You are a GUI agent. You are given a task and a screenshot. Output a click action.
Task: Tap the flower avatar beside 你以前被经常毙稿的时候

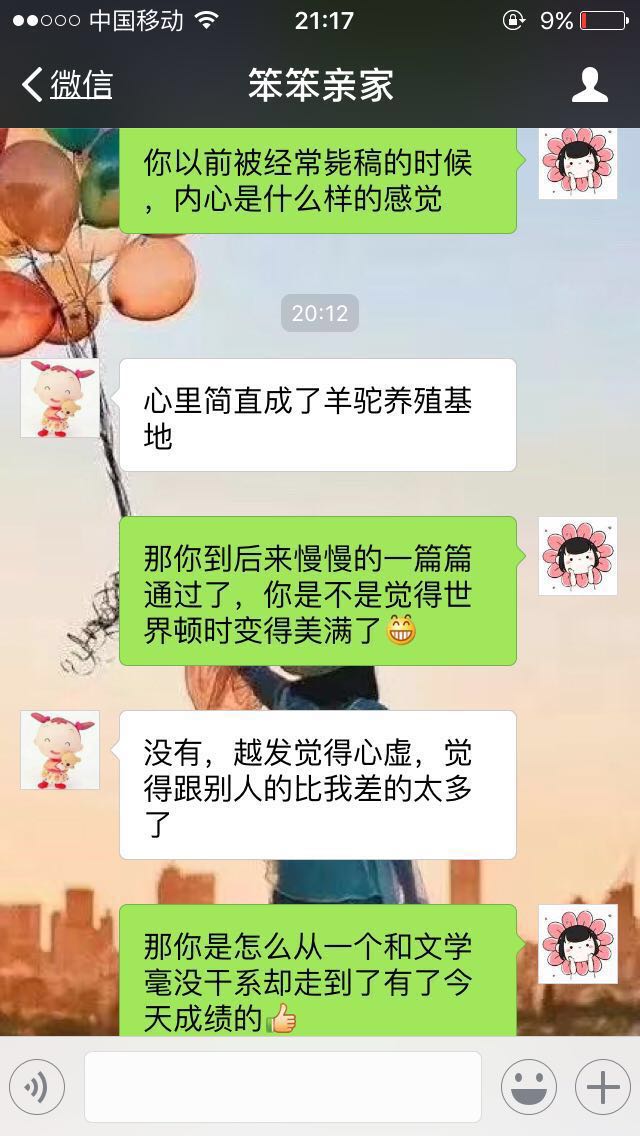click(x=578, y=164)
